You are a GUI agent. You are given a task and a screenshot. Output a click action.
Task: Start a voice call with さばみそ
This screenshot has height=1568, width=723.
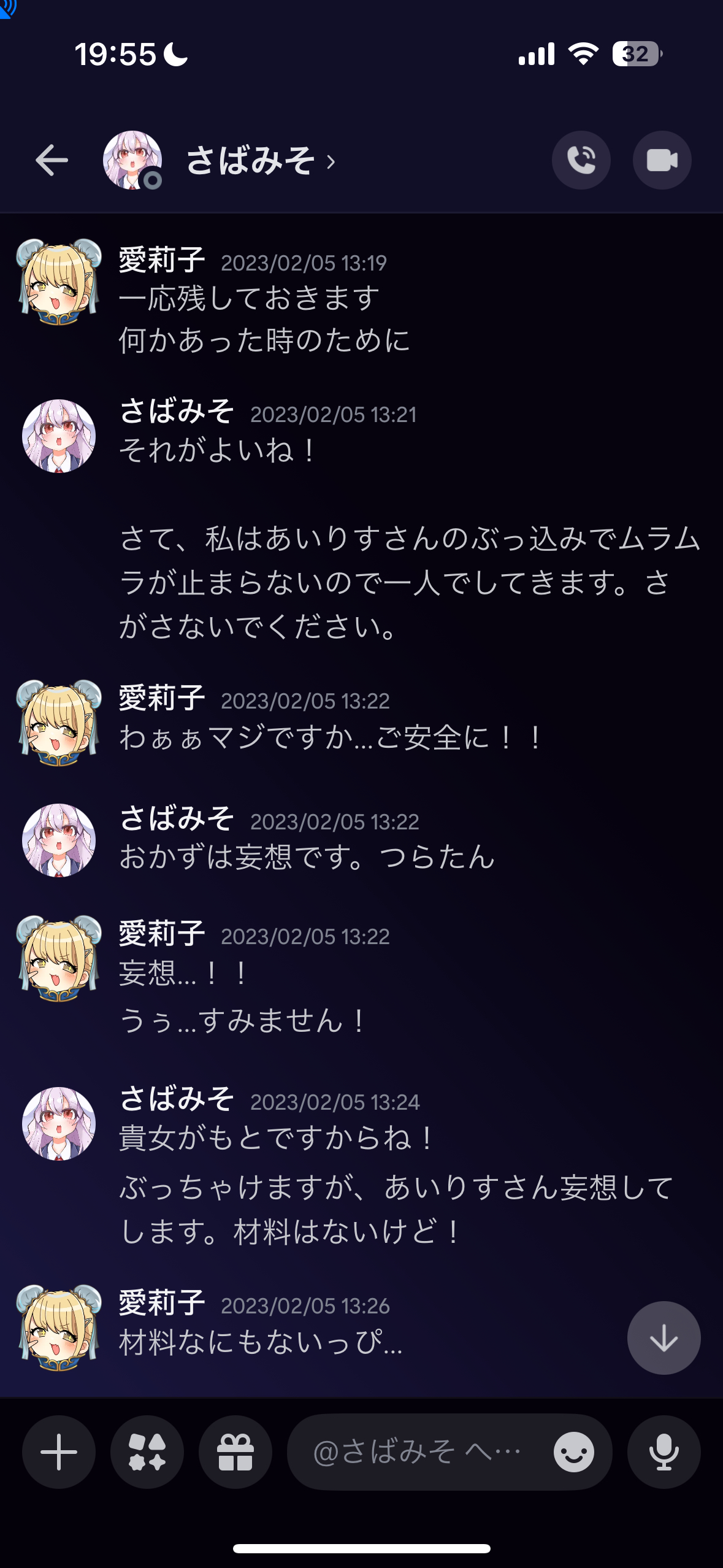pos(581,161)
